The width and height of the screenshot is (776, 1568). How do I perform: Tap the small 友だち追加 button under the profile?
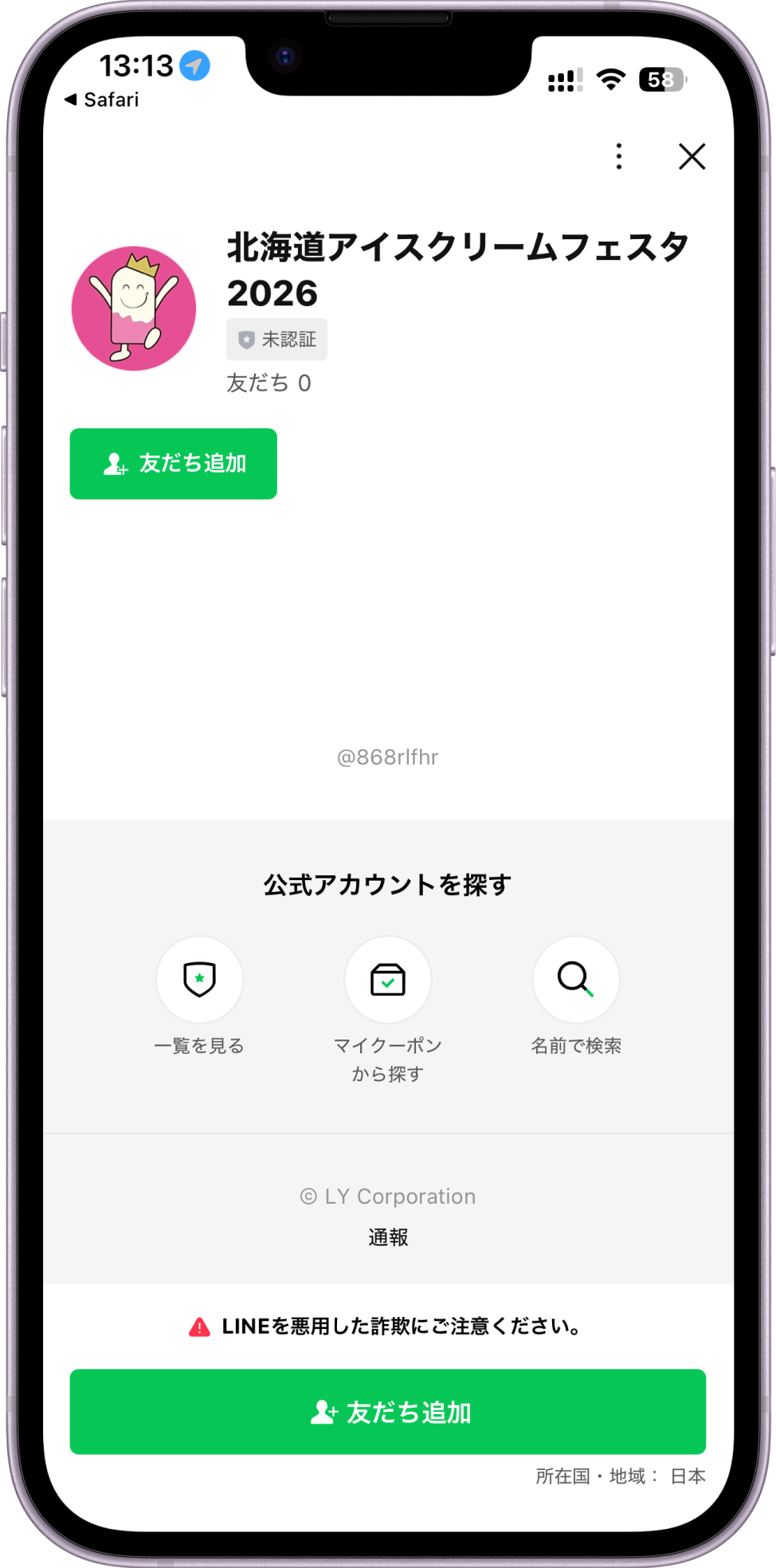coord(174,464)
